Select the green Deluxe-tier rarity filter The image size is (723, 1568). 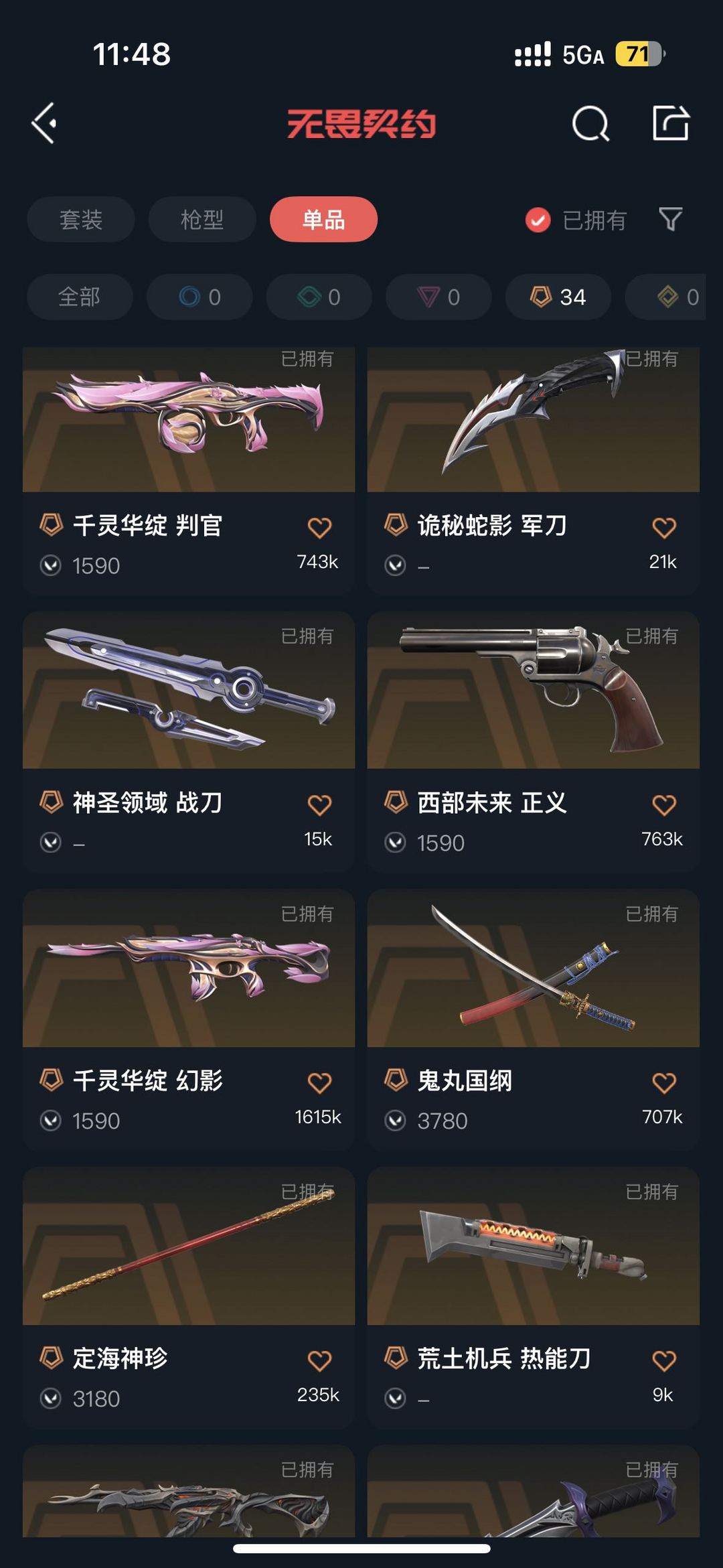pyautogui.click(x=318, y=297)
